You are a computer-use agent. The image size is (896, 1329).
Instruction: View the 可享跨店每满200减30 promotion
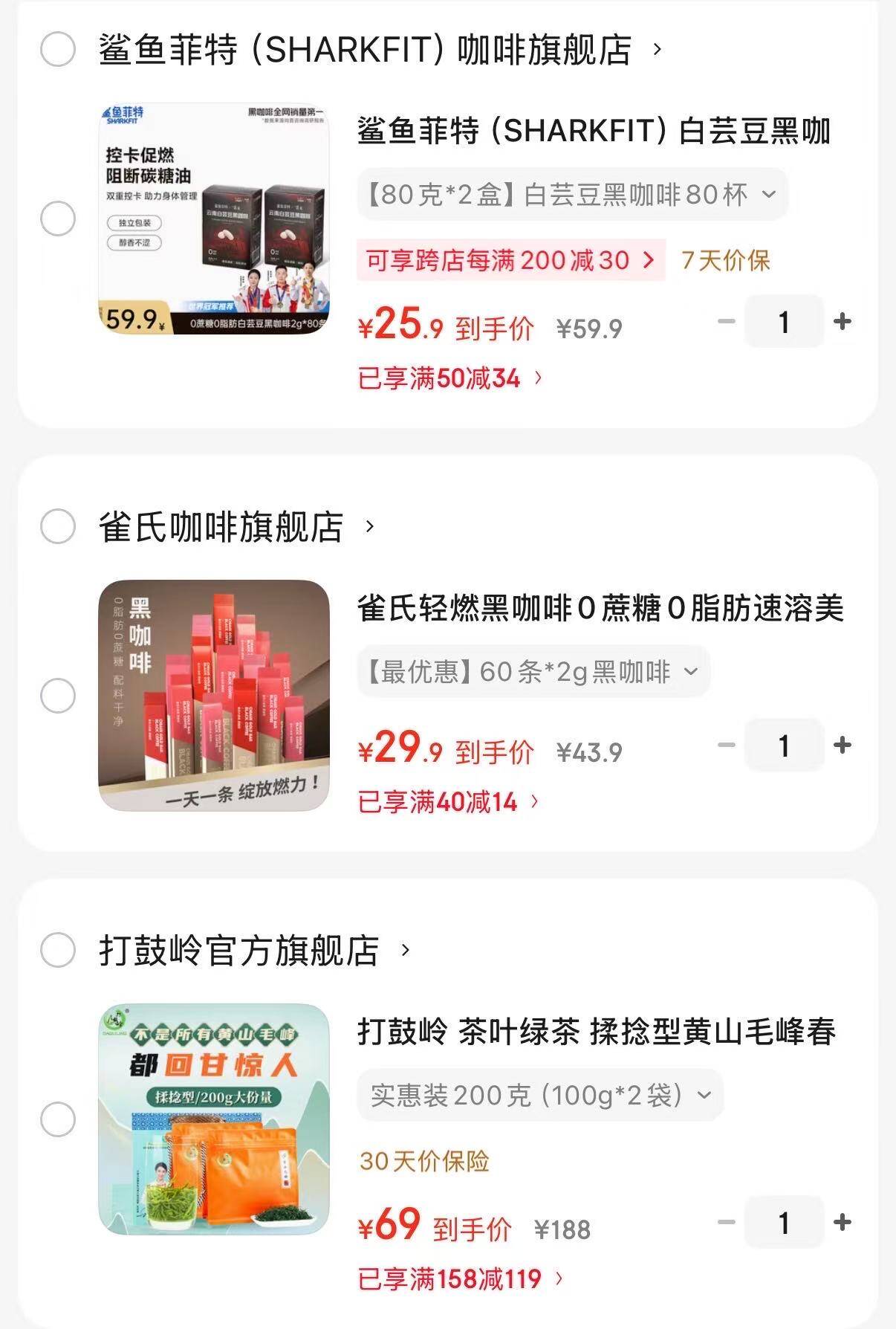tap(510, 260)
